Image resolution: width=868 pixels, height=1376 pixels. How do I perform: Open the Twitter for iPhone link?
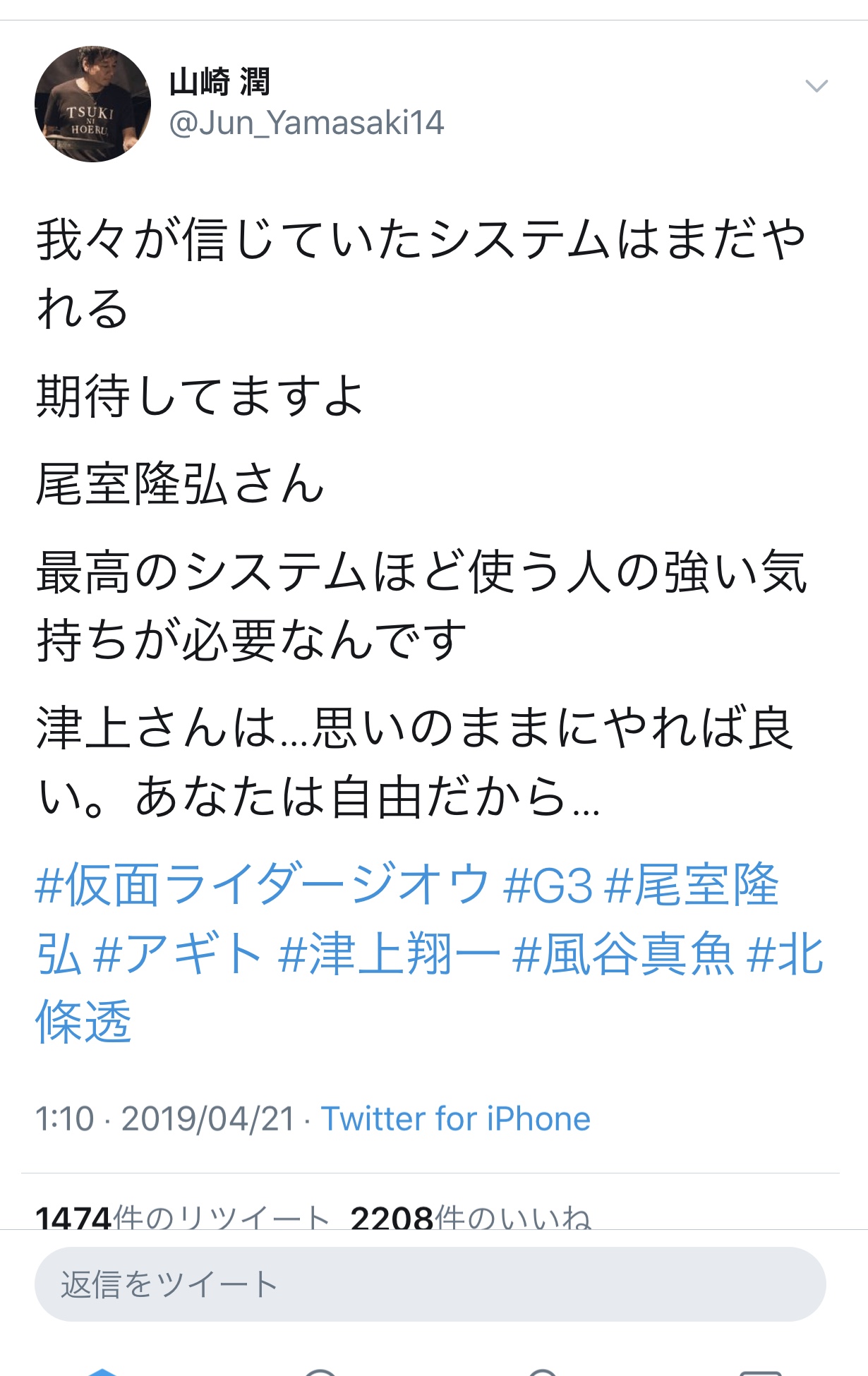[x=455, y=1118]
